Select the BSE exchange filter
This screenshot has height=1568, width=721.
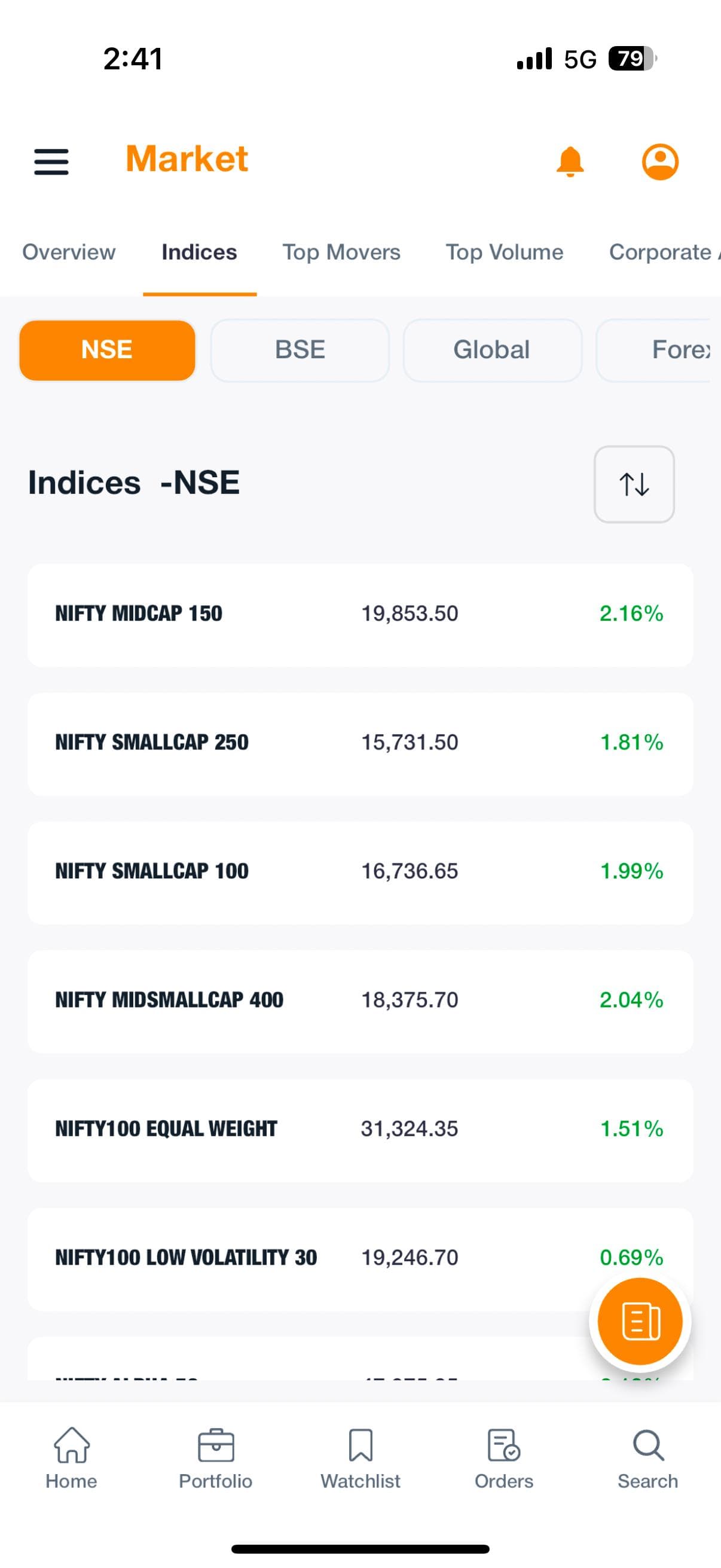300,349
